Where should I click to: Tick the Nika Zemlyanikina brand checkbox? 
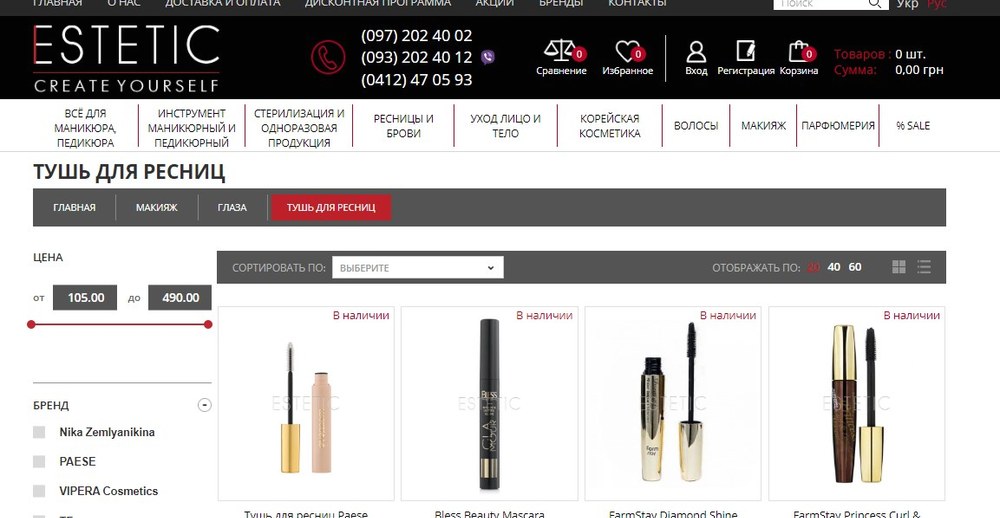(x=39, y=433)
